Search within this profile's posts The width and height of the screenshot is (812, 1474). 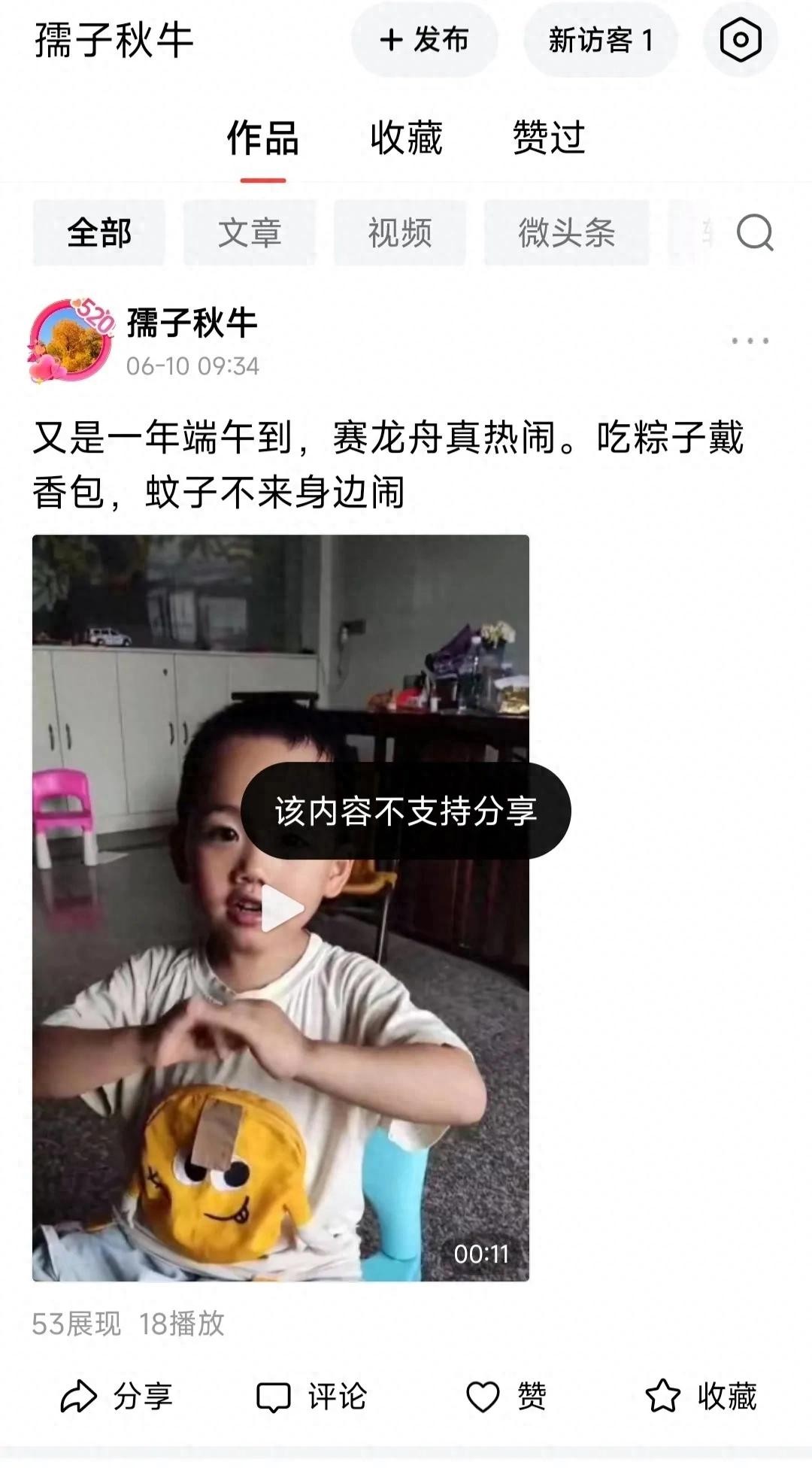[x=755, y=233]
